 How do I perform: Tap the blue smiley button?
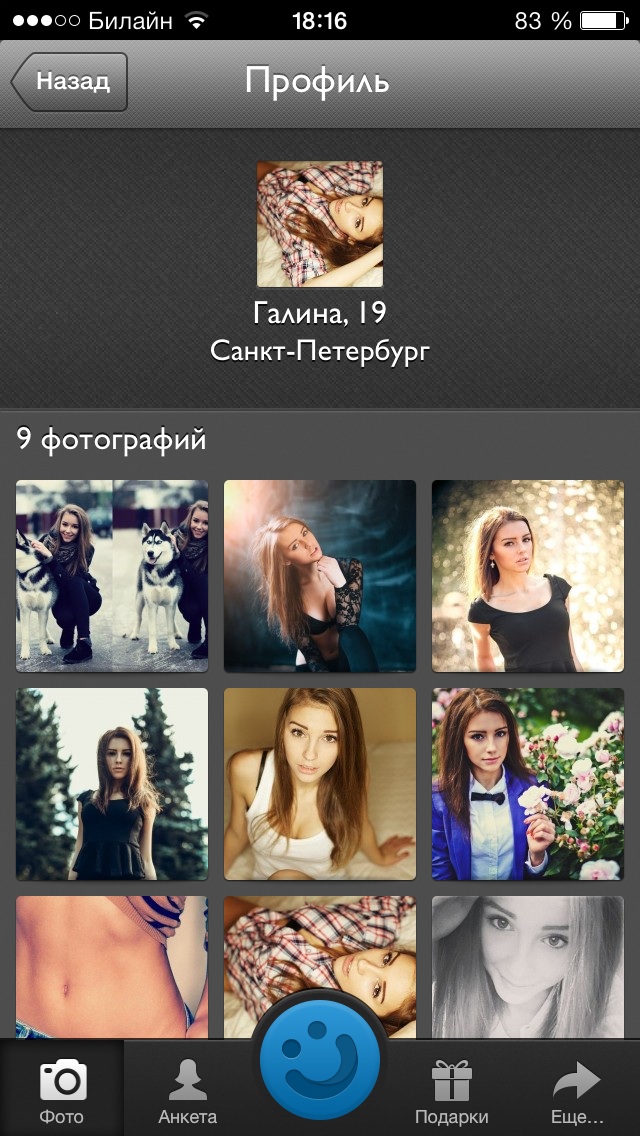click(320, 1060)
